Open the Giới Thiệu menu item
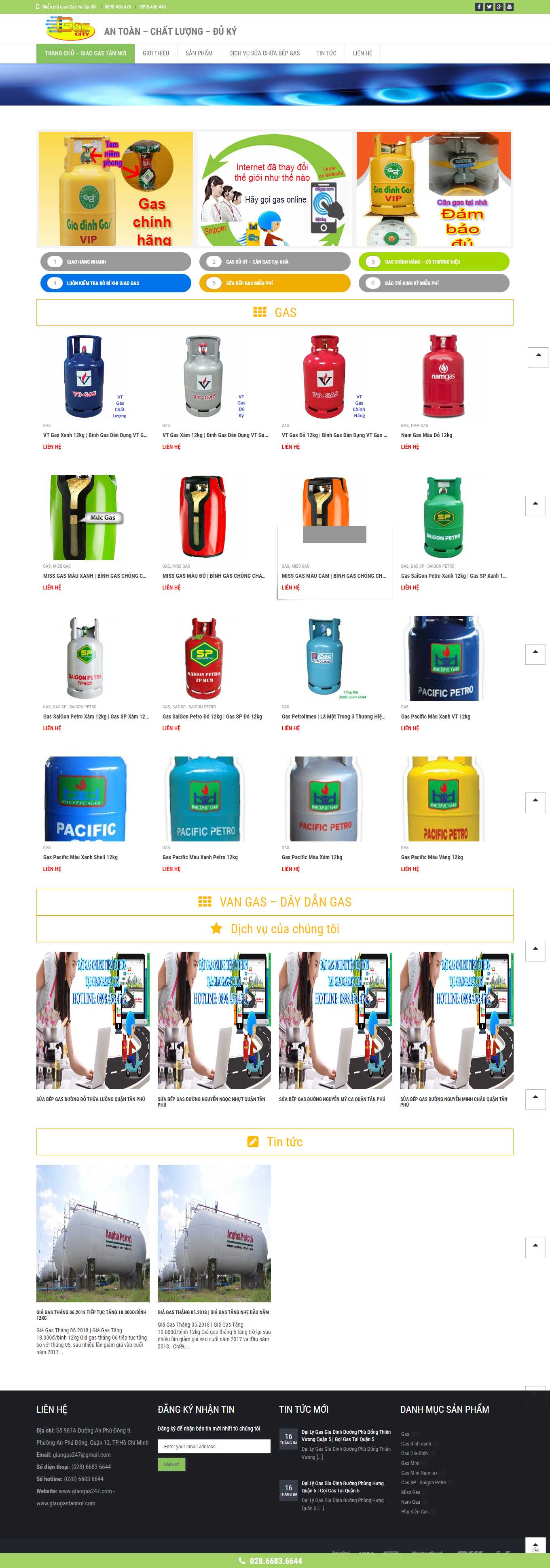 point(156,53)
